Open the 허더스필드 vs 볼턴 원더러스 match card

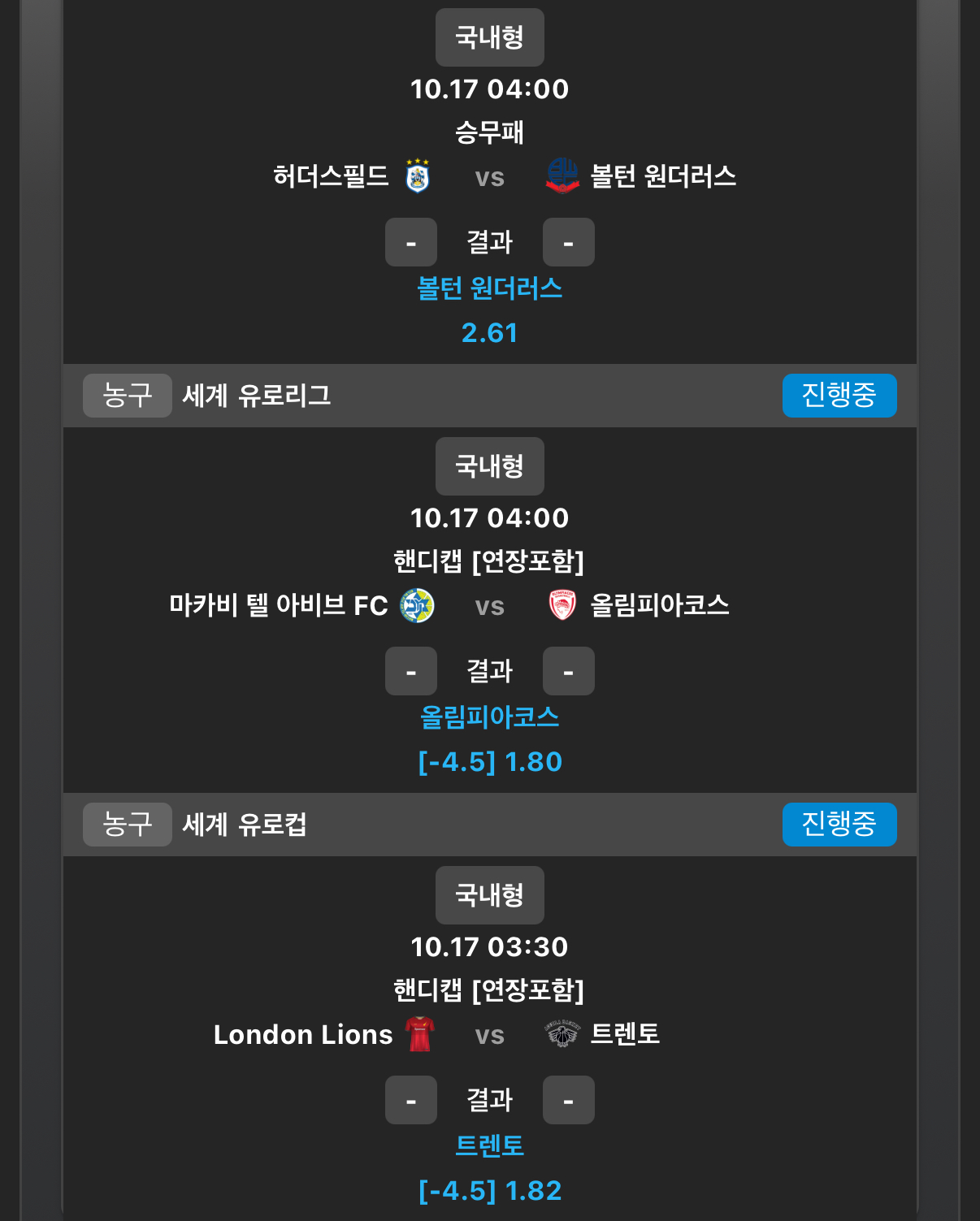(x=489, y=177)
